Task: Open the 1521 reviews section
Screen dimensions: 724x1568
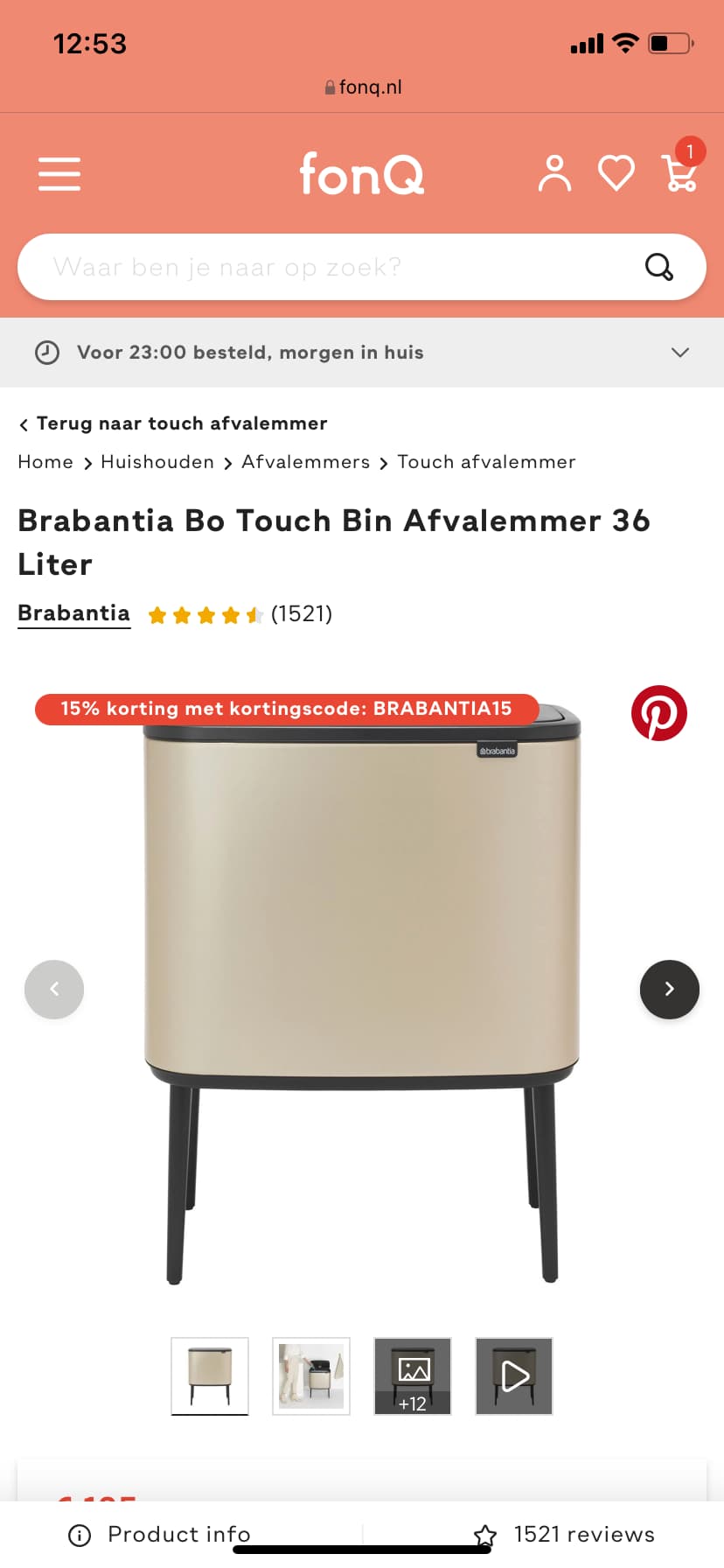Action: [565, 1534]
